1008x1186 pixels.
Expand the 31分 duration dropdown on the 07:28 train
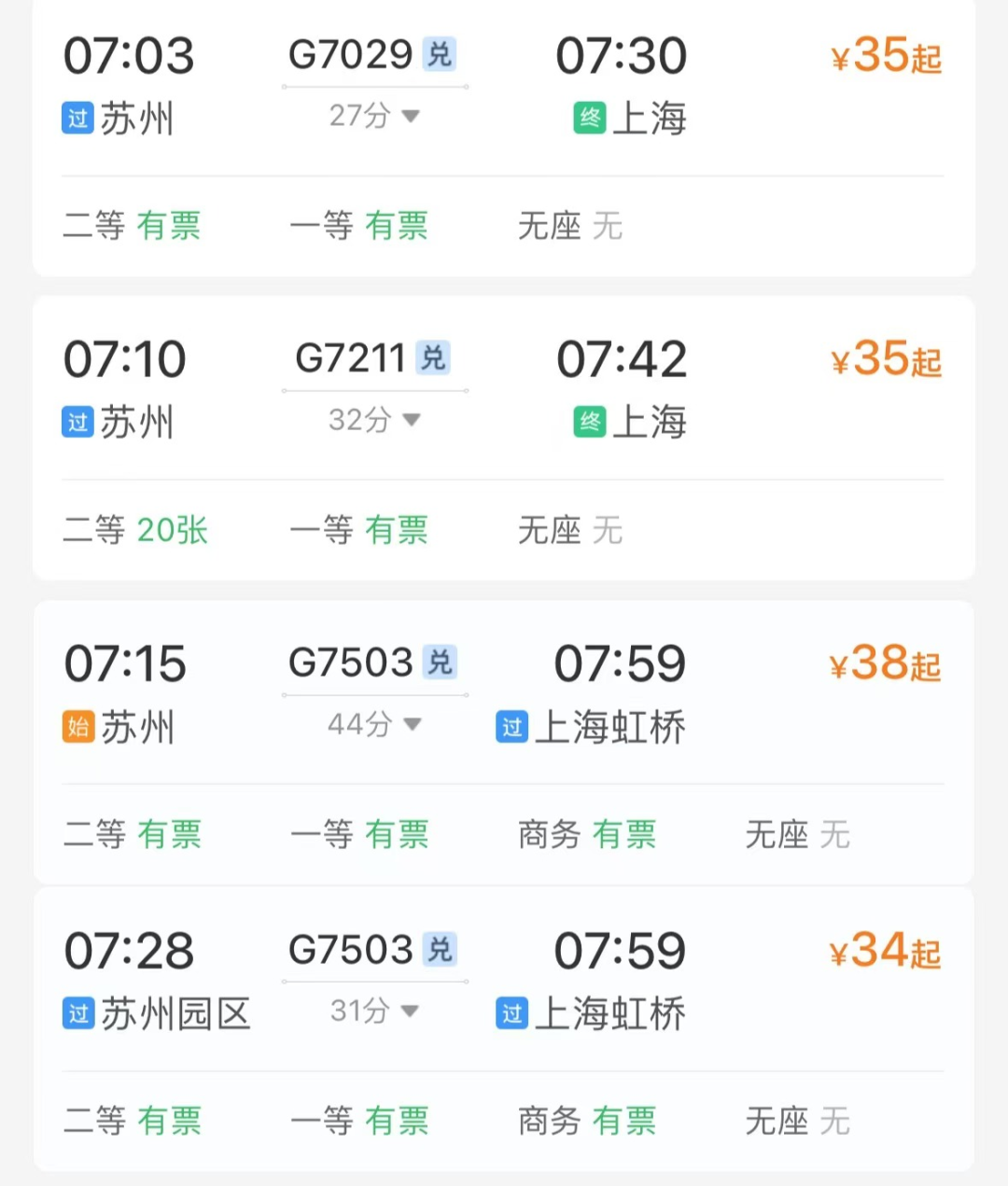coord(372,1011)
